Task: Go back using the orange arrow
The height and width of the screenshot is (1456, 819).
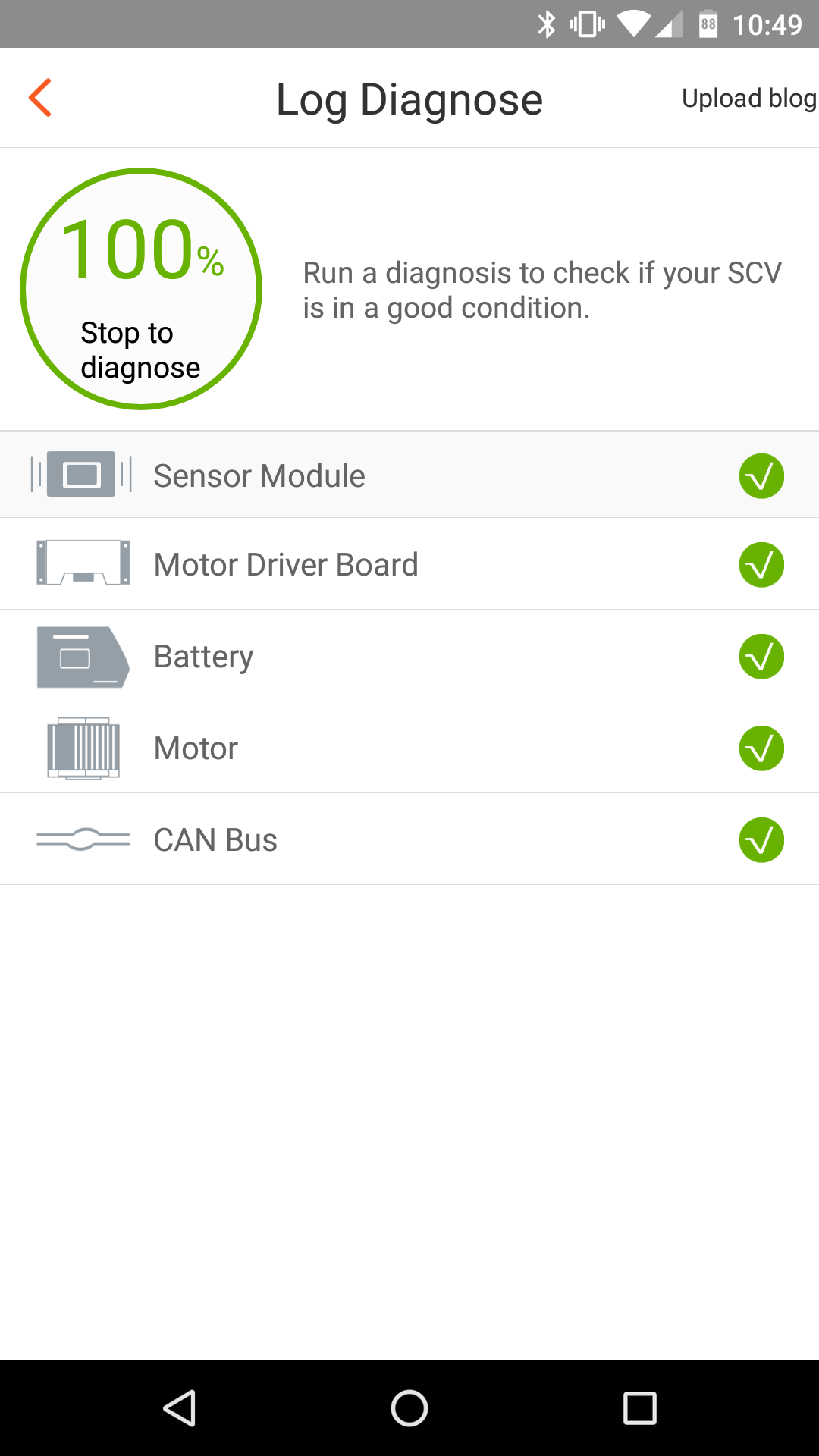Action: point(40,98)
